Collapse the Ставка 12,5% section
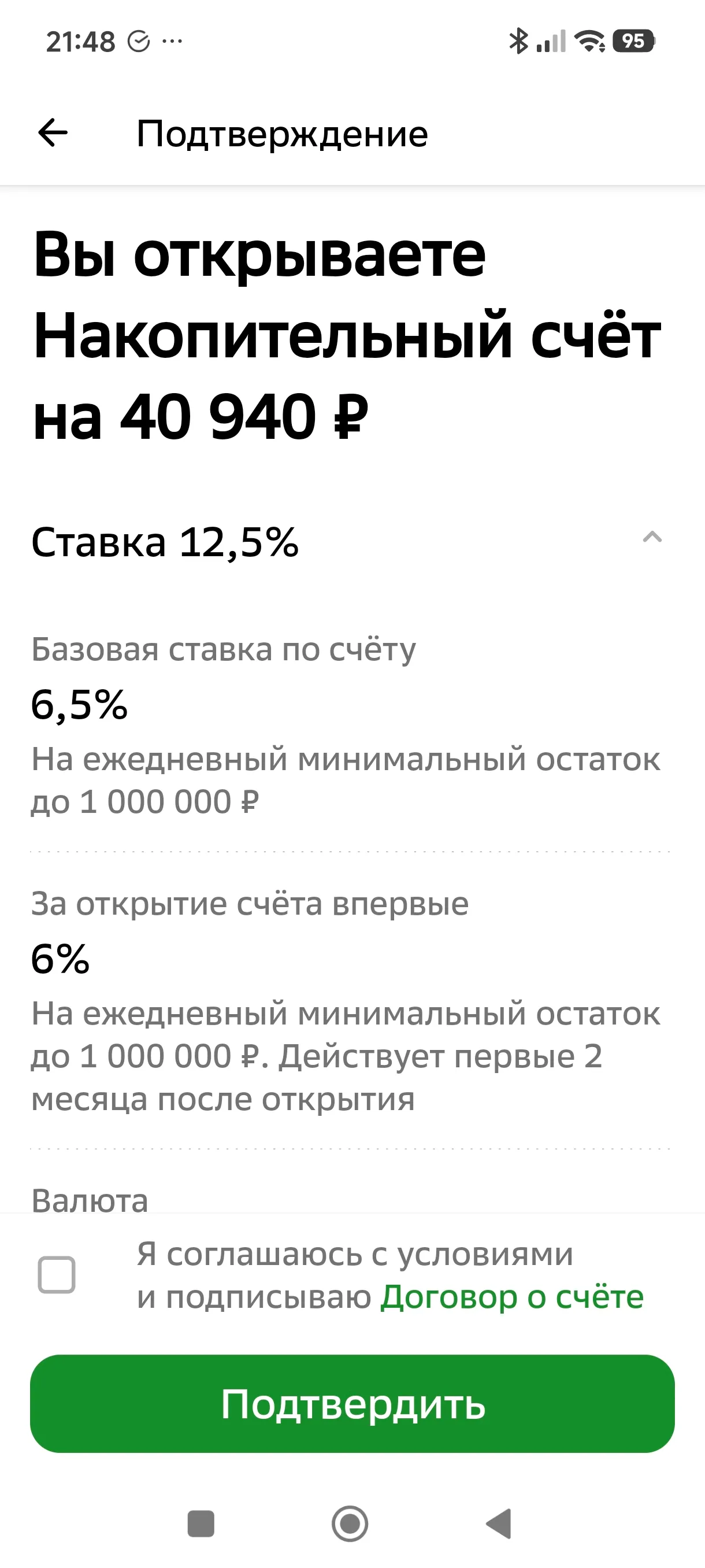Viewport: 705px width, 1568px height. coord(652,538)
